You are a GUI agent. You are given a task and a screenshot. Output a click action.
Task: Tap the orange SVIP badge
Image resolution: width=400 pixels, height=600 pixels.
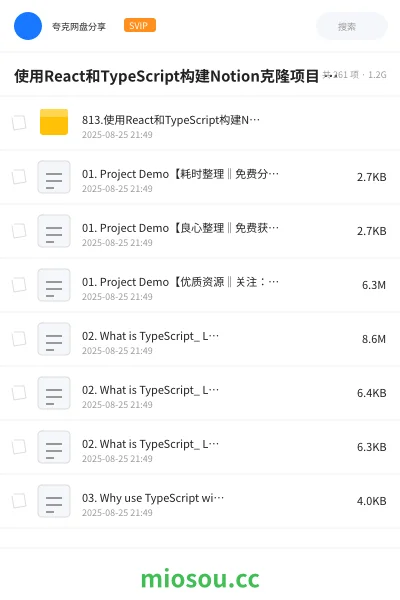coord(140,25)
